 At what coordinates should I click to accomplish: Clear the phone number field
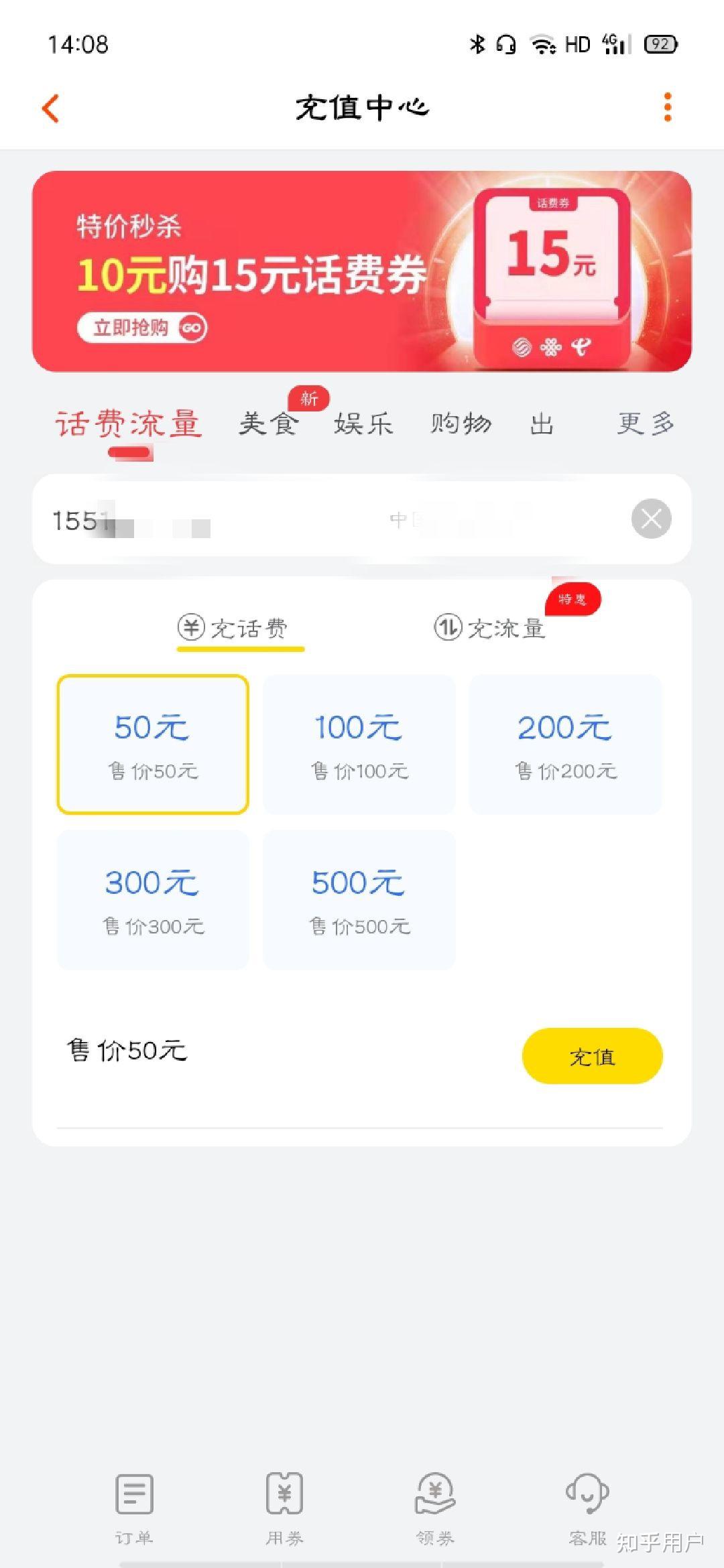tap(651, 519)
